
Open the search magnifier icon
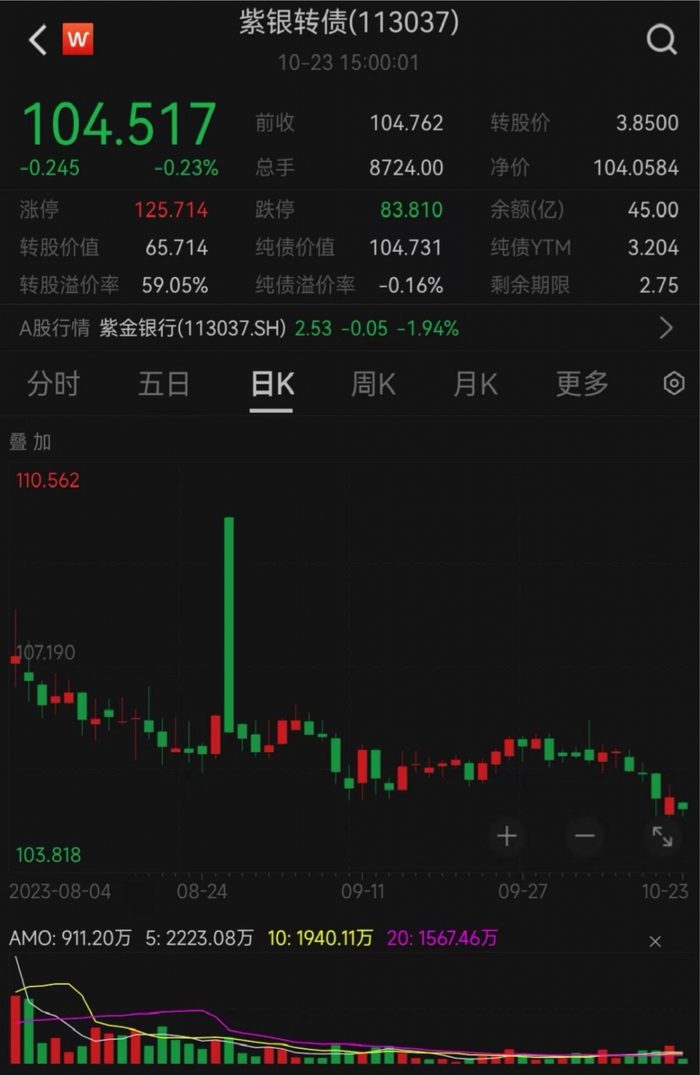point(661,40)
